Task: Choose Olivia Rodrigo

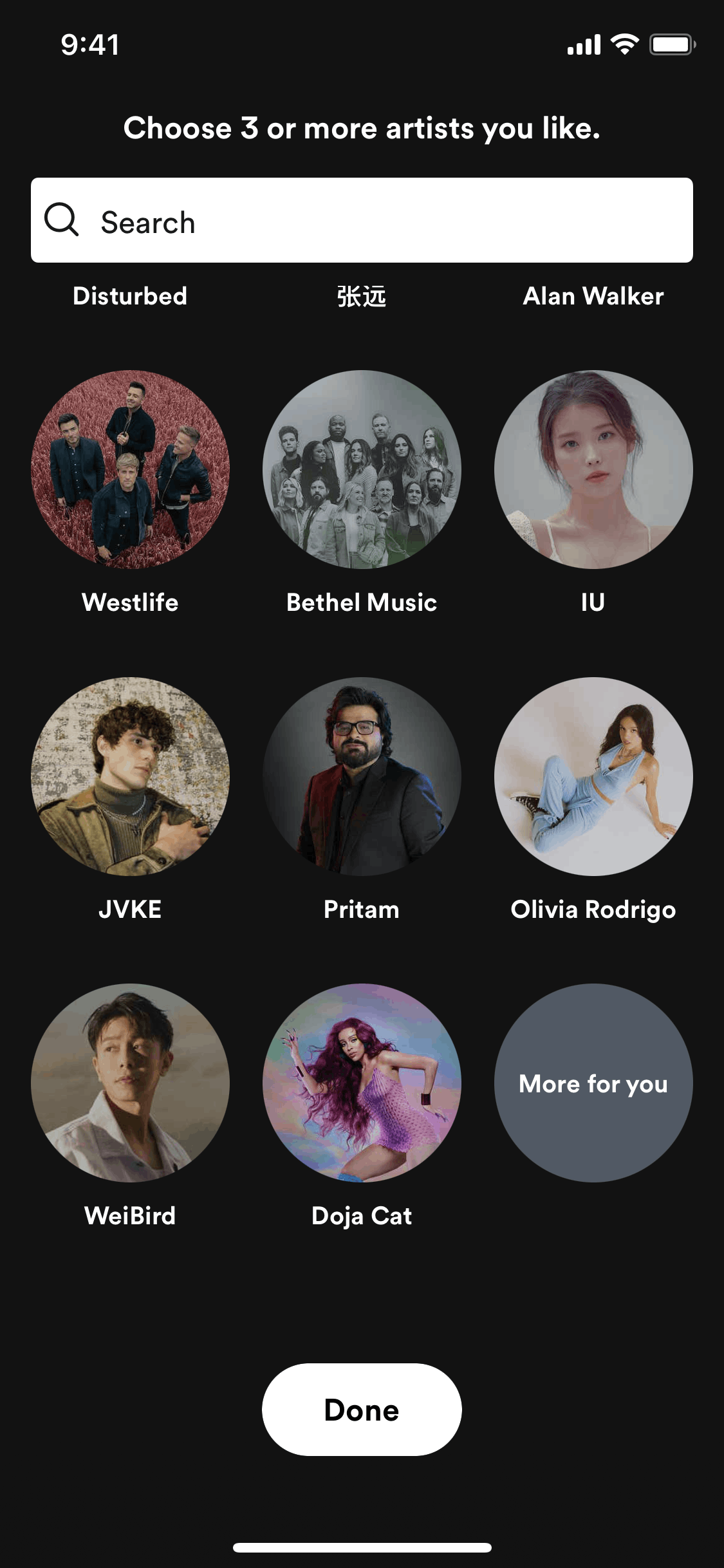Action: [x=593, y=776]
